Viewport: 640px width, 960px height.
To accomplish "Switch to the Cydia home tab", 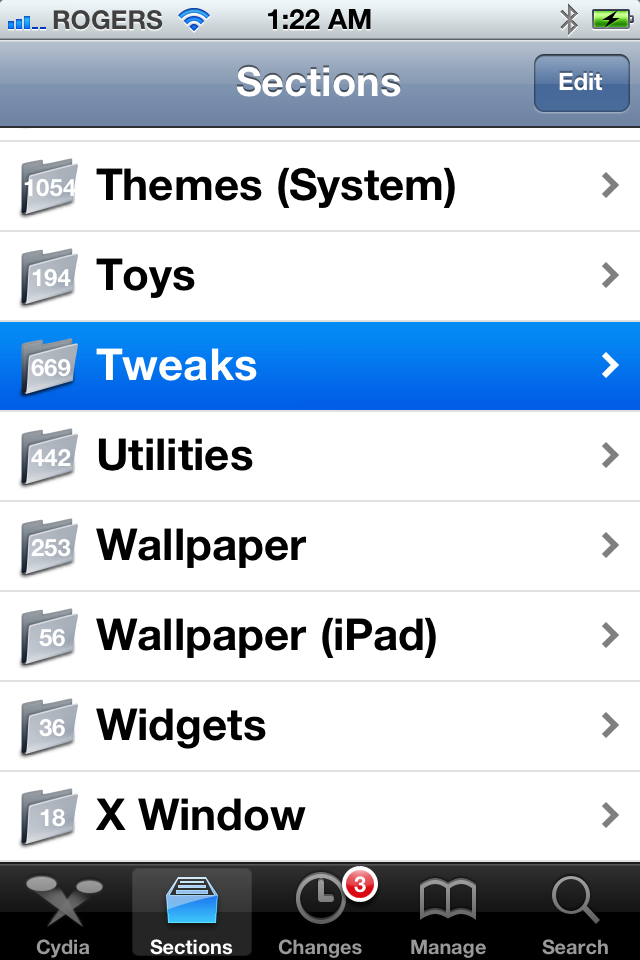I will pos(63,913).
